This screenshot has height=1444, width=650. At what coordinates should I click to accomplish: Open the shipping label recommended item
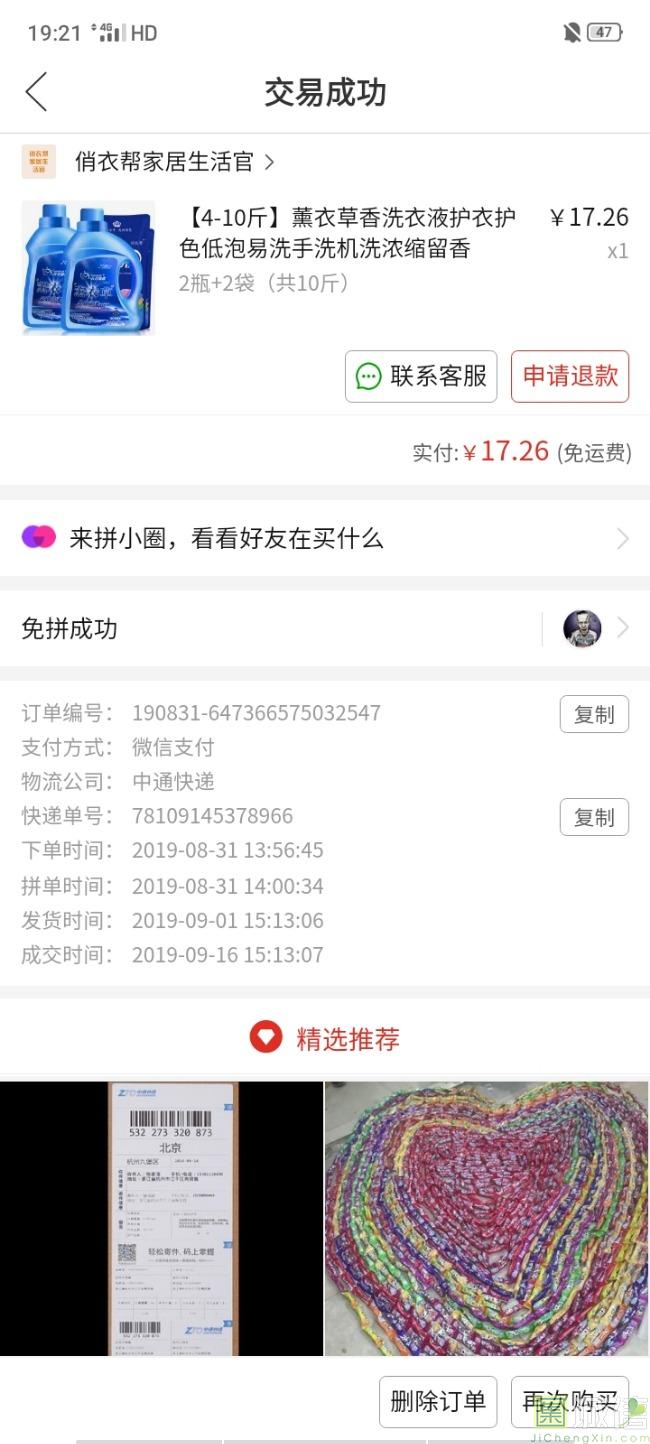click(x=162, y=1218)
